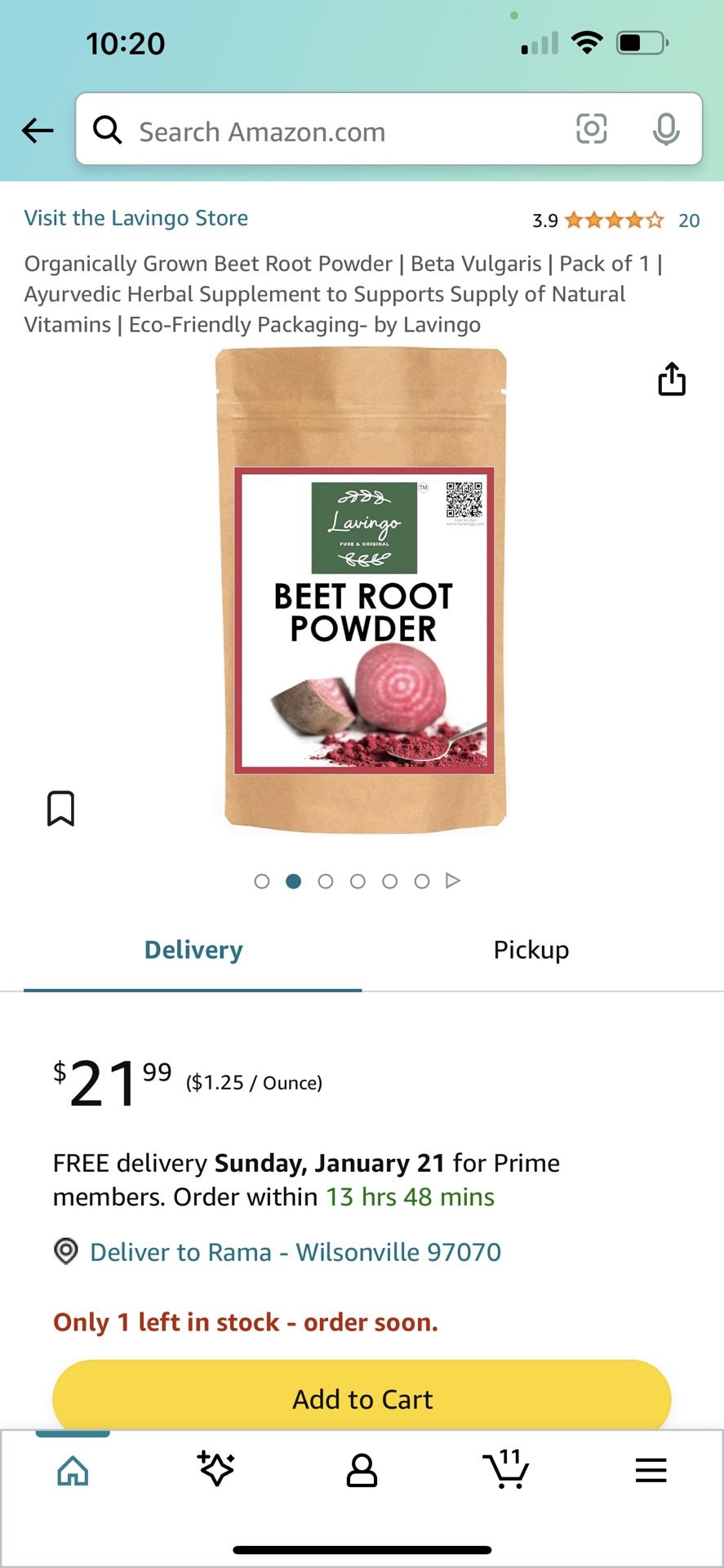Start voice search with the microphone
724x1568 pixels.
[x=666, y=129]
